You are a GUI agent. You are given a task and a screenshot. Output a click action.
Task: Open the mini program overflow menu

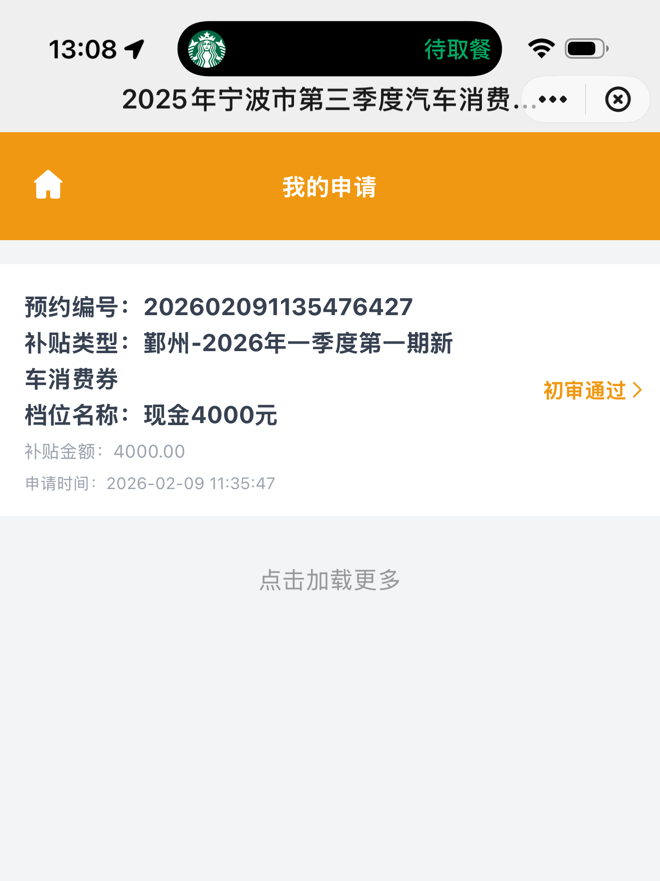coord(553,99)
